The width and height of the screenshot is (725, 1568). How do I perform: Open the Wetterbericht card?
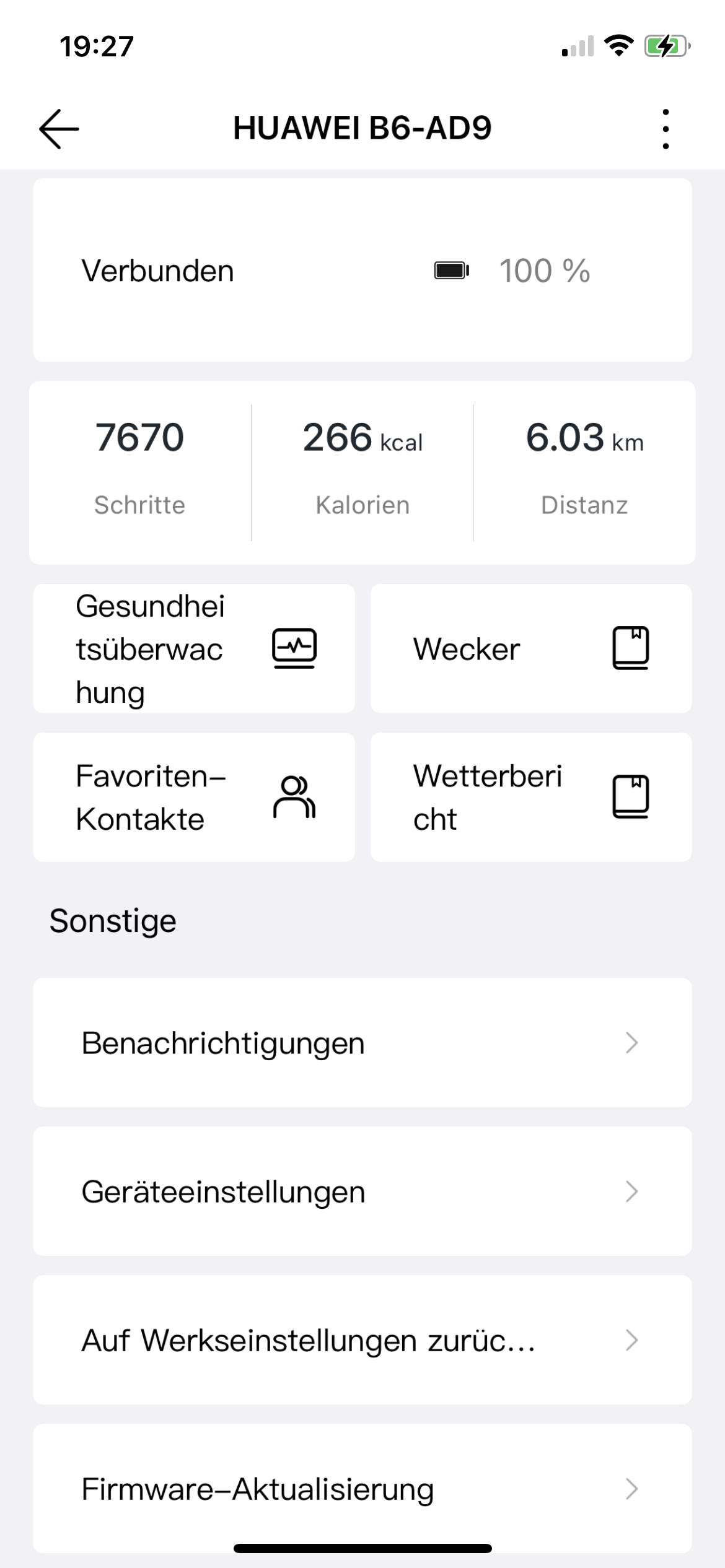coord(531,797)
